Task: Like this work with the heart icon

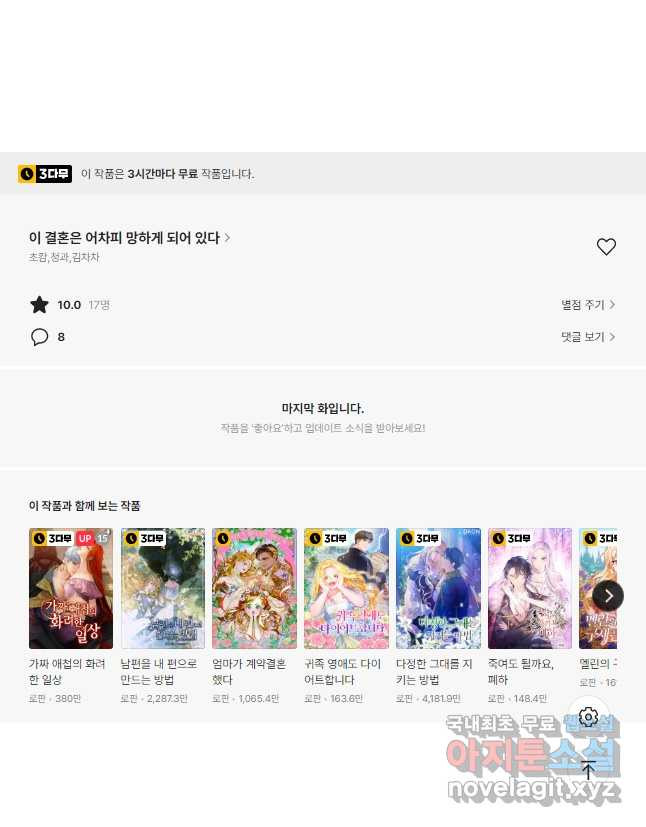Action: click(x=606, y=247)
